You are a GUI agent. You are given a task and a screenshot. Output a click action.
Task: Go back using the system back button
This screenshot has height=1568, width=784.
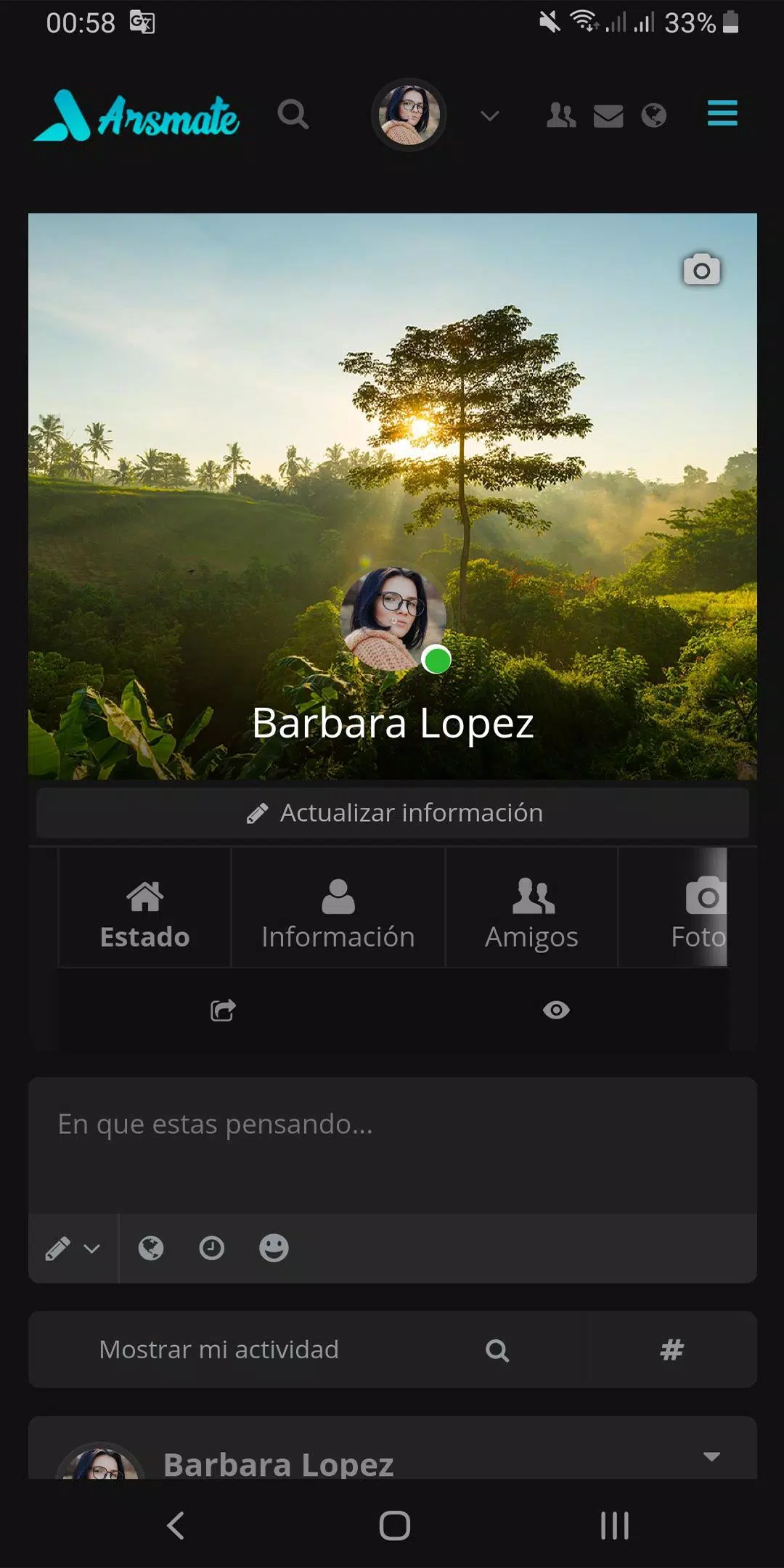pyautogui.click(x=176, y=1525)
